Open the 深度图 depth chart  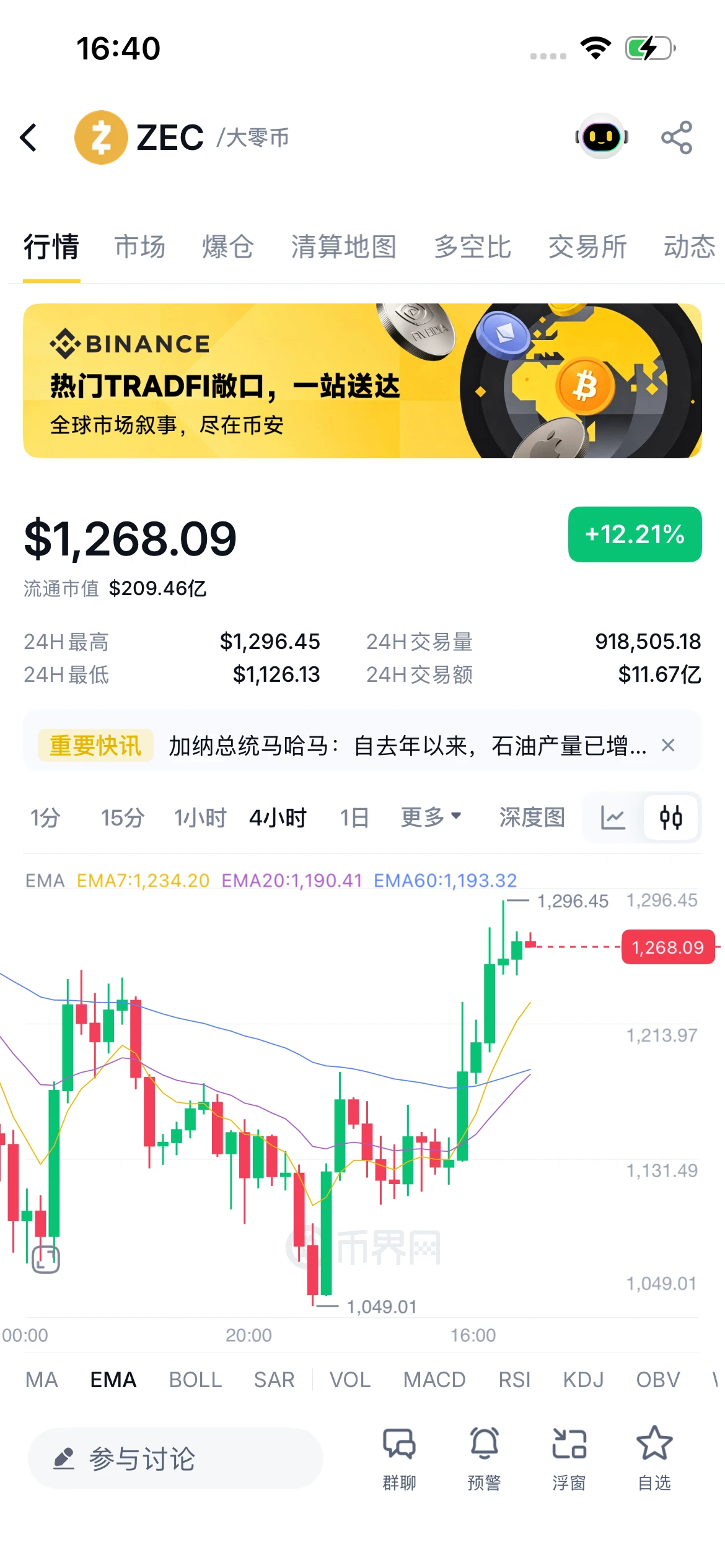pos(532,817)
